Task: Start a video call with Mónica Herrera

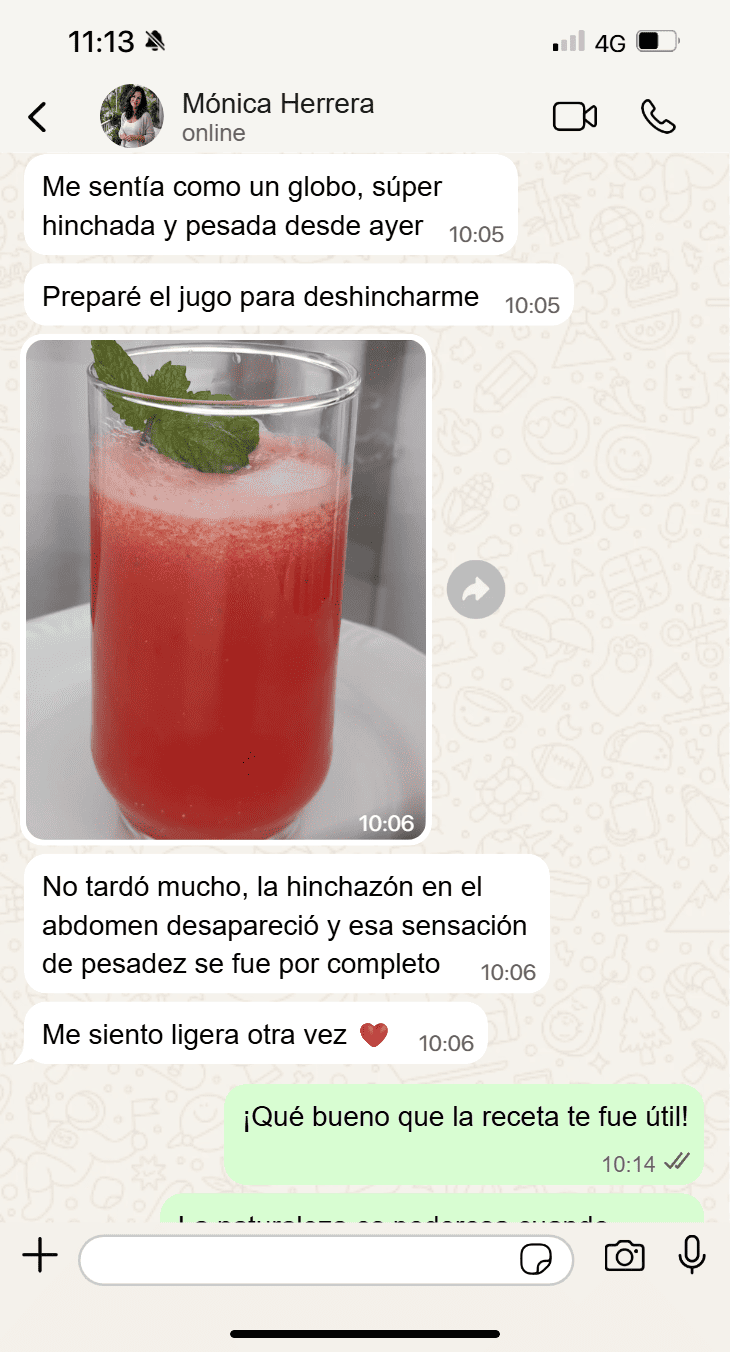Action: (575, 116)
